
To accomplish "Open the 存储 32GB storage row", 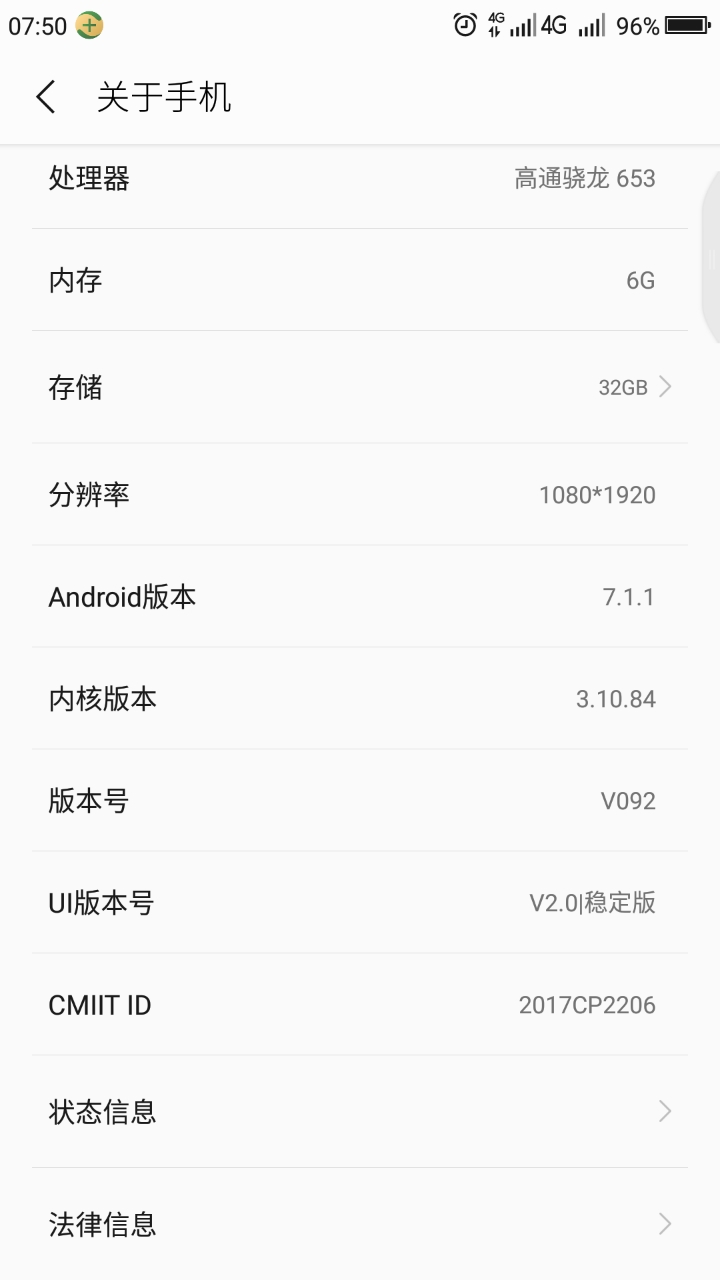I will pos(360,387).
